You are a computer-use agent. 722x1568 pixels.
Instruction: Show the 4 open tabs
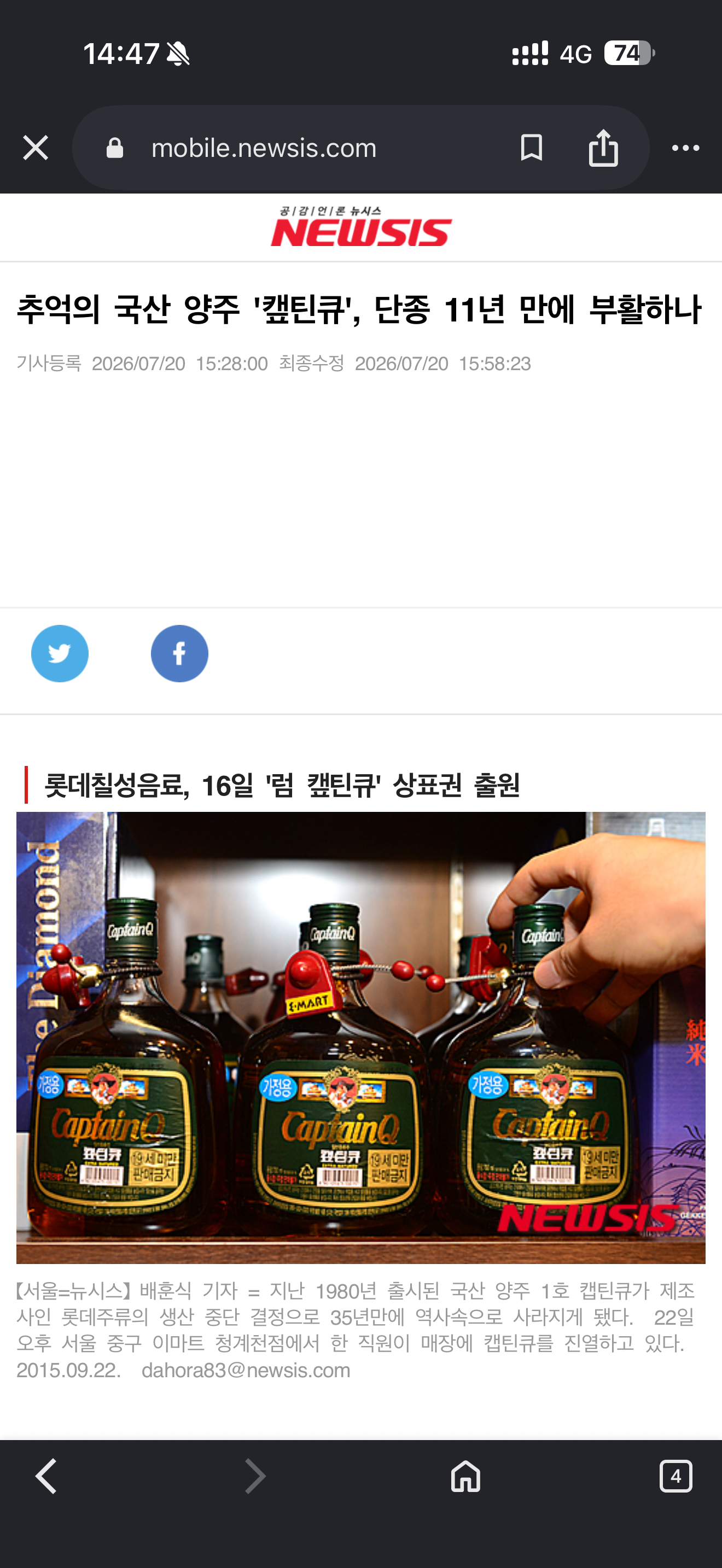676,1476
